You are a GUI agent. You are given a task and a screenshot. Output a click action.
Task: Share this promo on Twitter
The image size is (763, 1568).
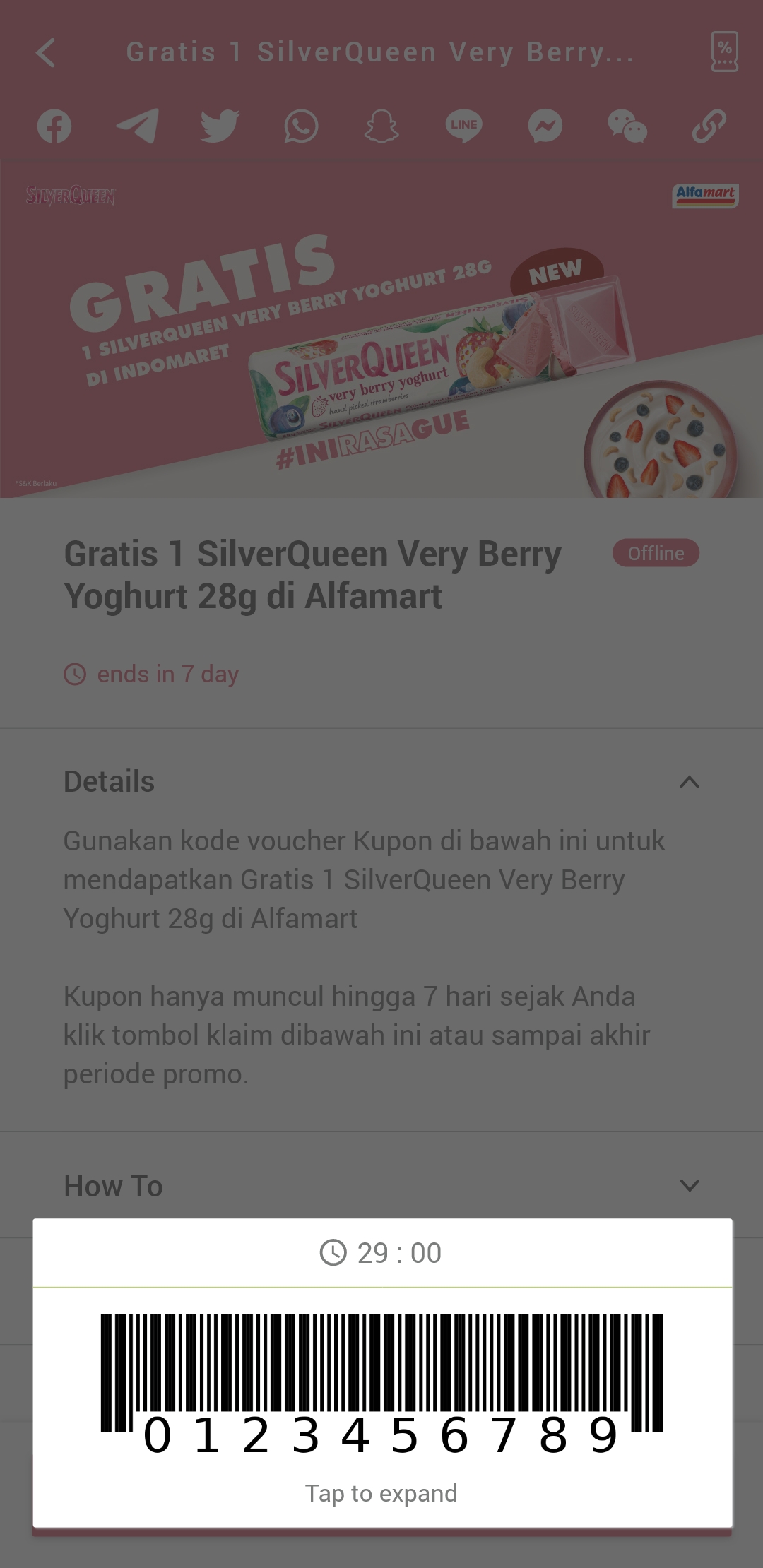pos(220,126)
